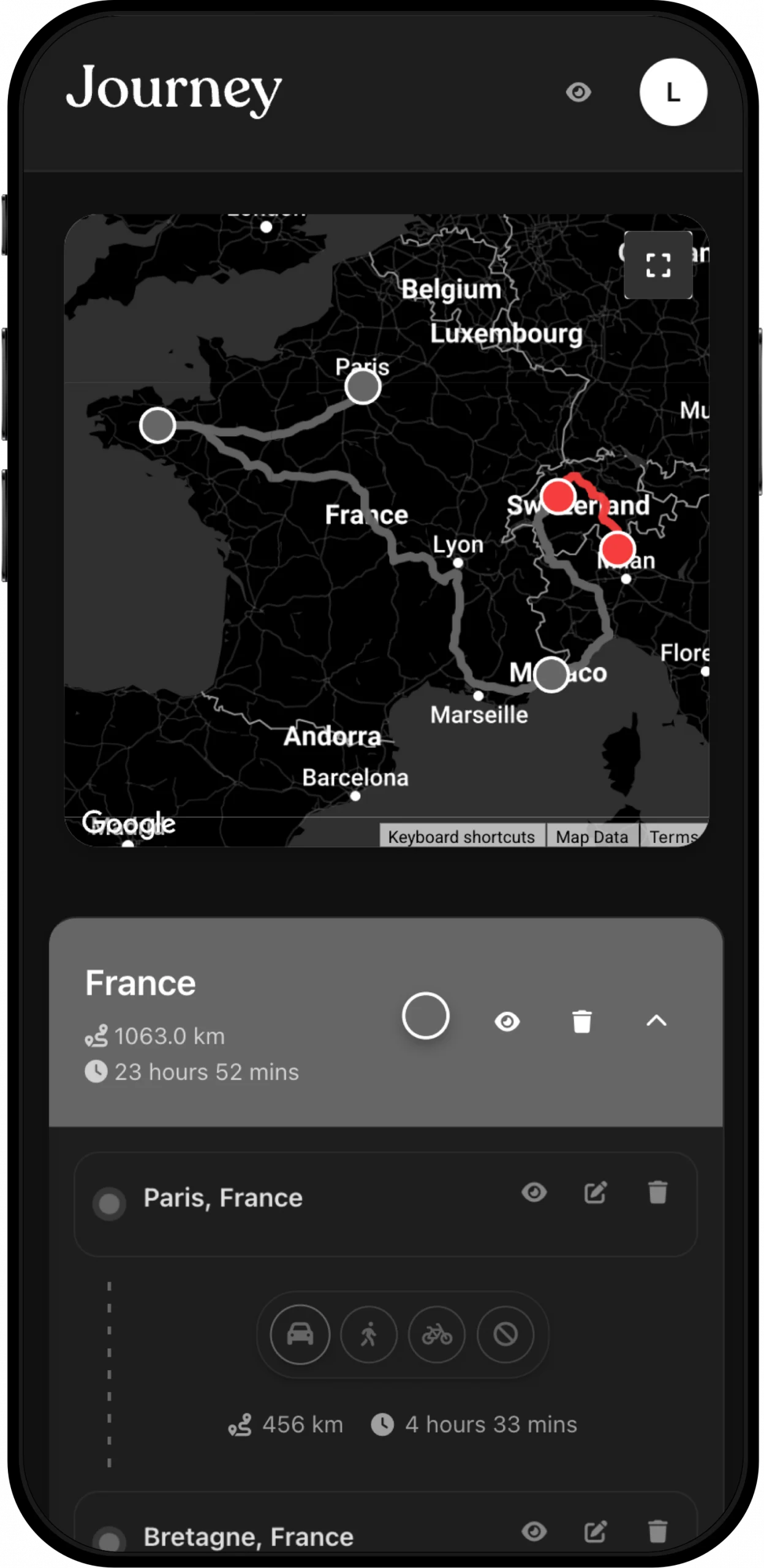Open the L profile avatar
This screenshot has width=764, height=1568.
(673, 92)
